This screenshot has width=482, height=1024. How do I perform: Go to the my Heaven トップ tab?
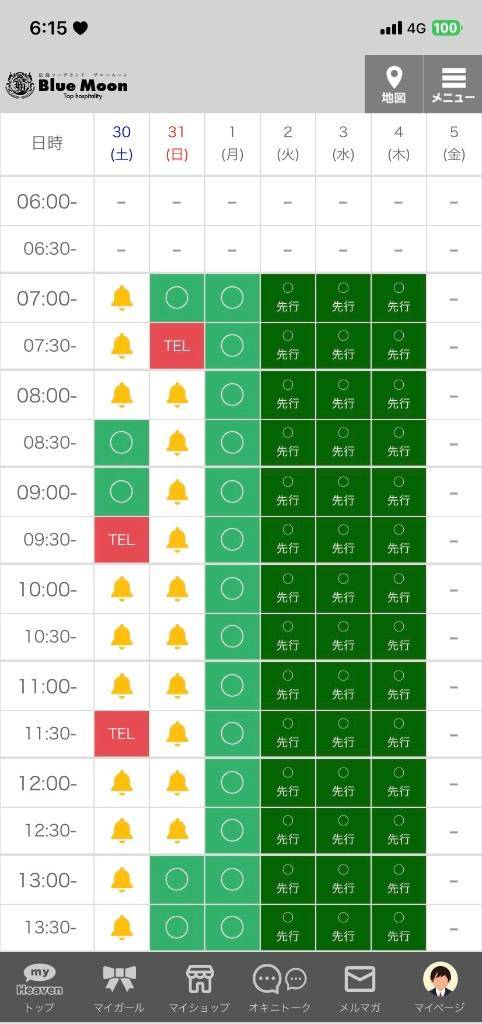tap(40, 989)
